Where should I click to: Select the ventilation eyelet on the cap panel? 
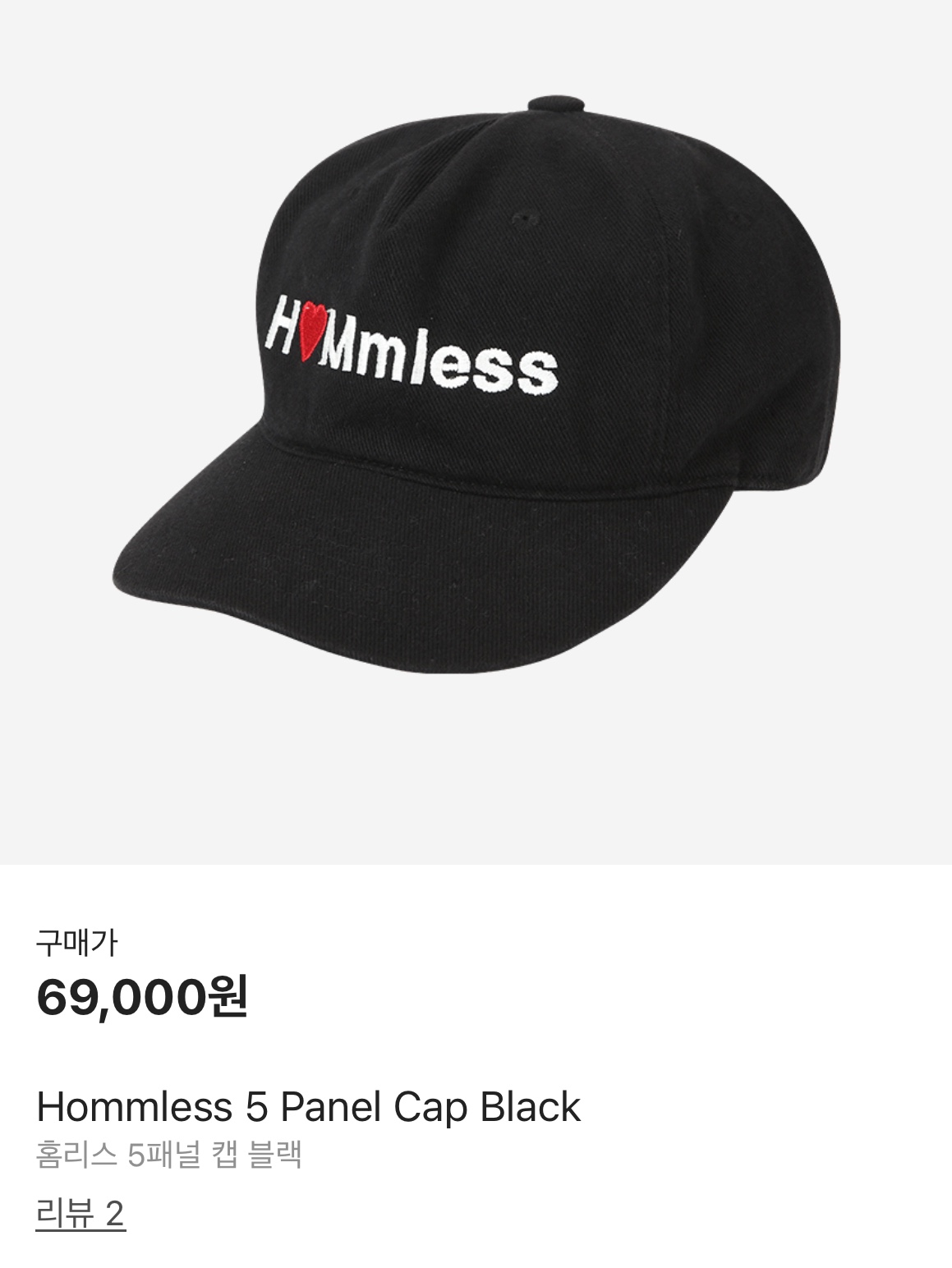[527, 216]
